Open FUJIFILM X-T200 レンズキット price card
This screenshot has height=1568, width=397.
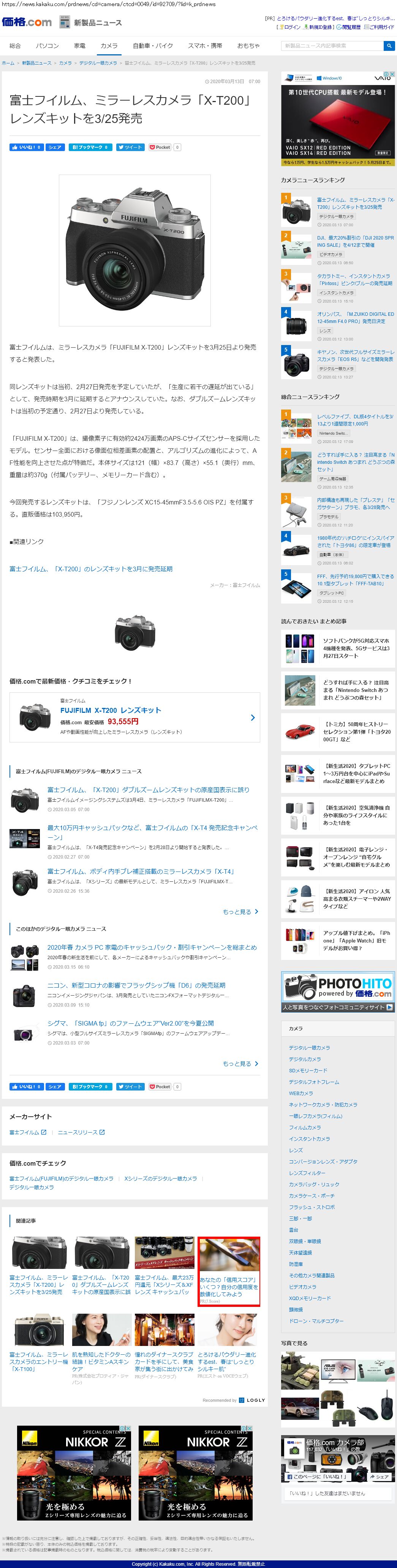[134, 717]
